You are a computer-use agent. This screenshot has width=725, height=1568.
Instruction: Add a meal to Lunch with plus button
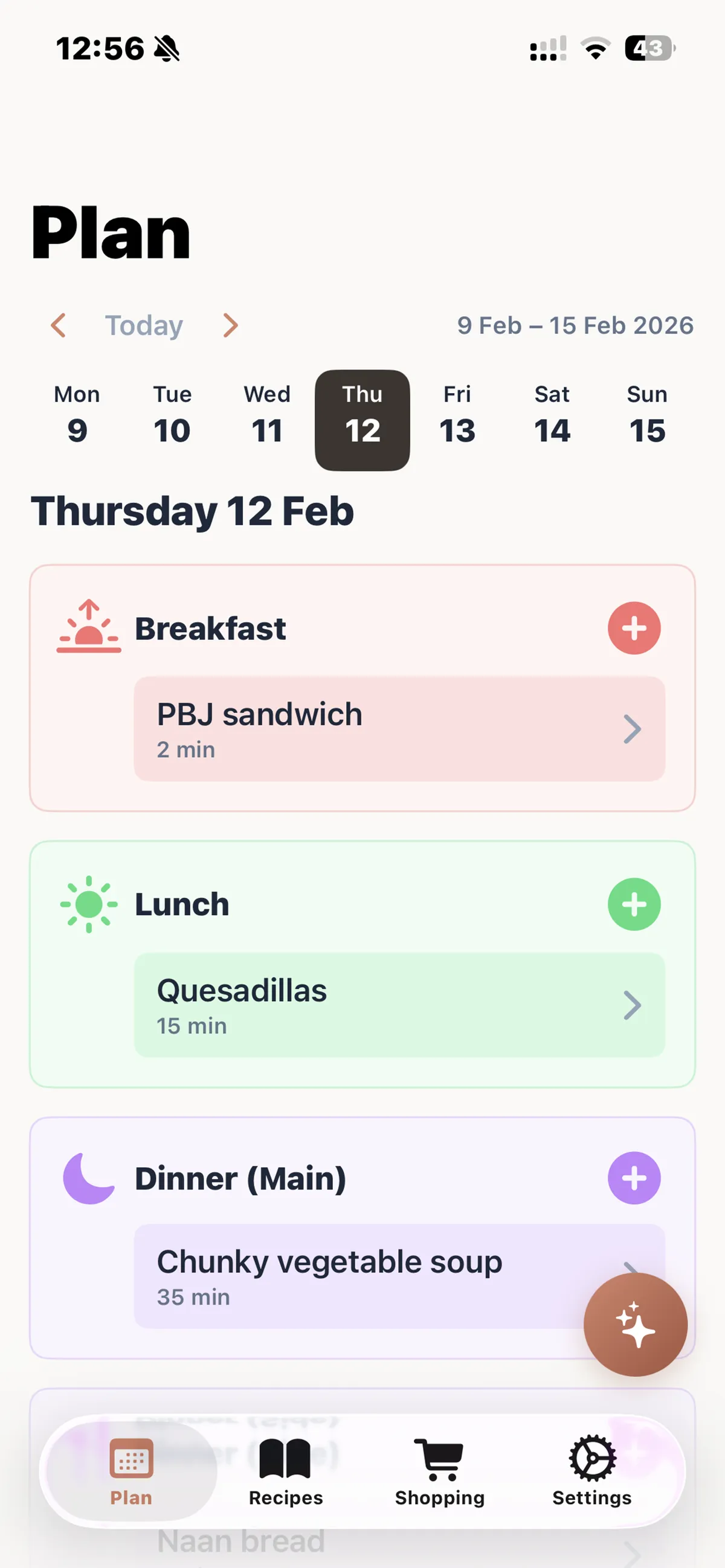[x=634, y=904]
